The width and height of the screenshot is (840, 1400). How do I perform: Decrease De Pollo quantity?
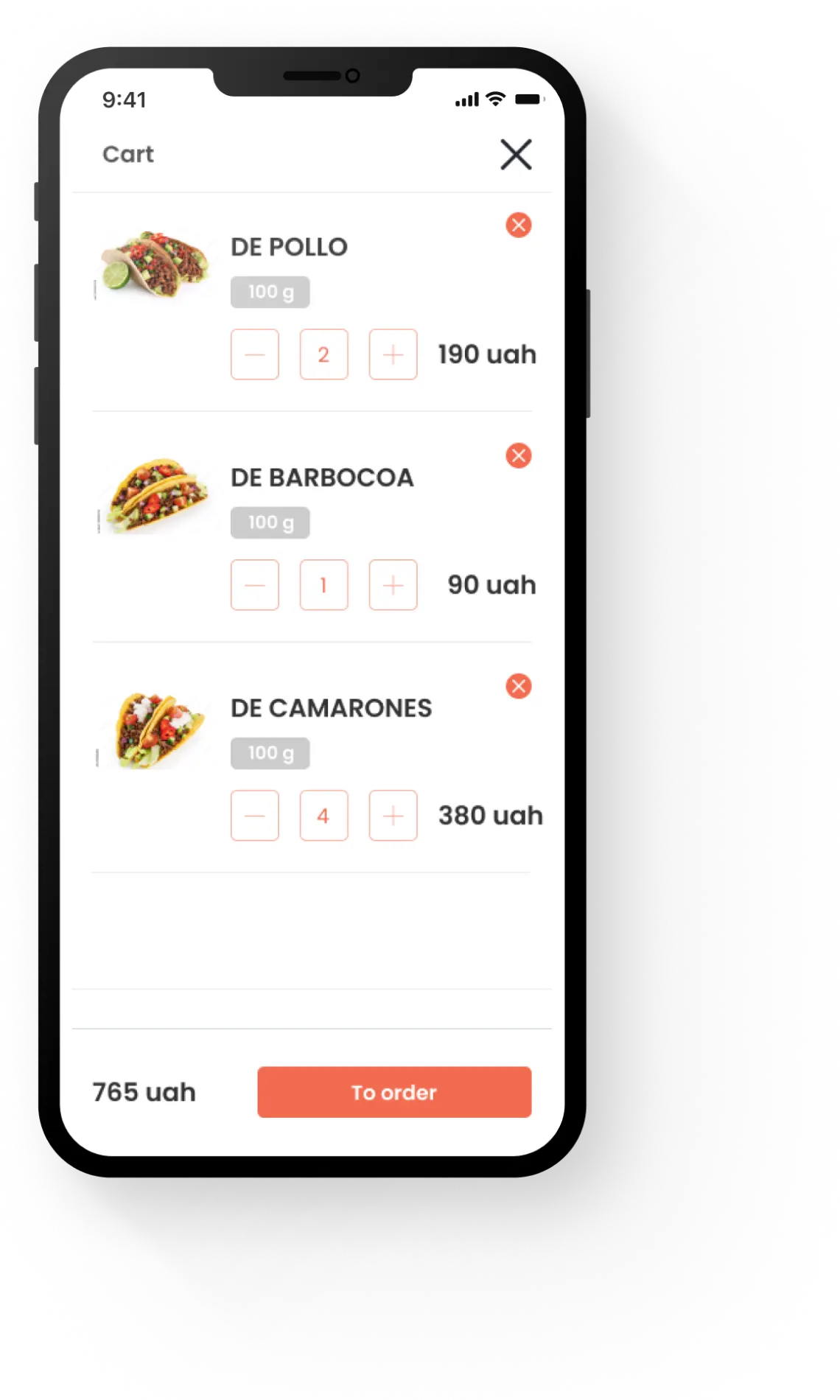[x=255, y=354]
